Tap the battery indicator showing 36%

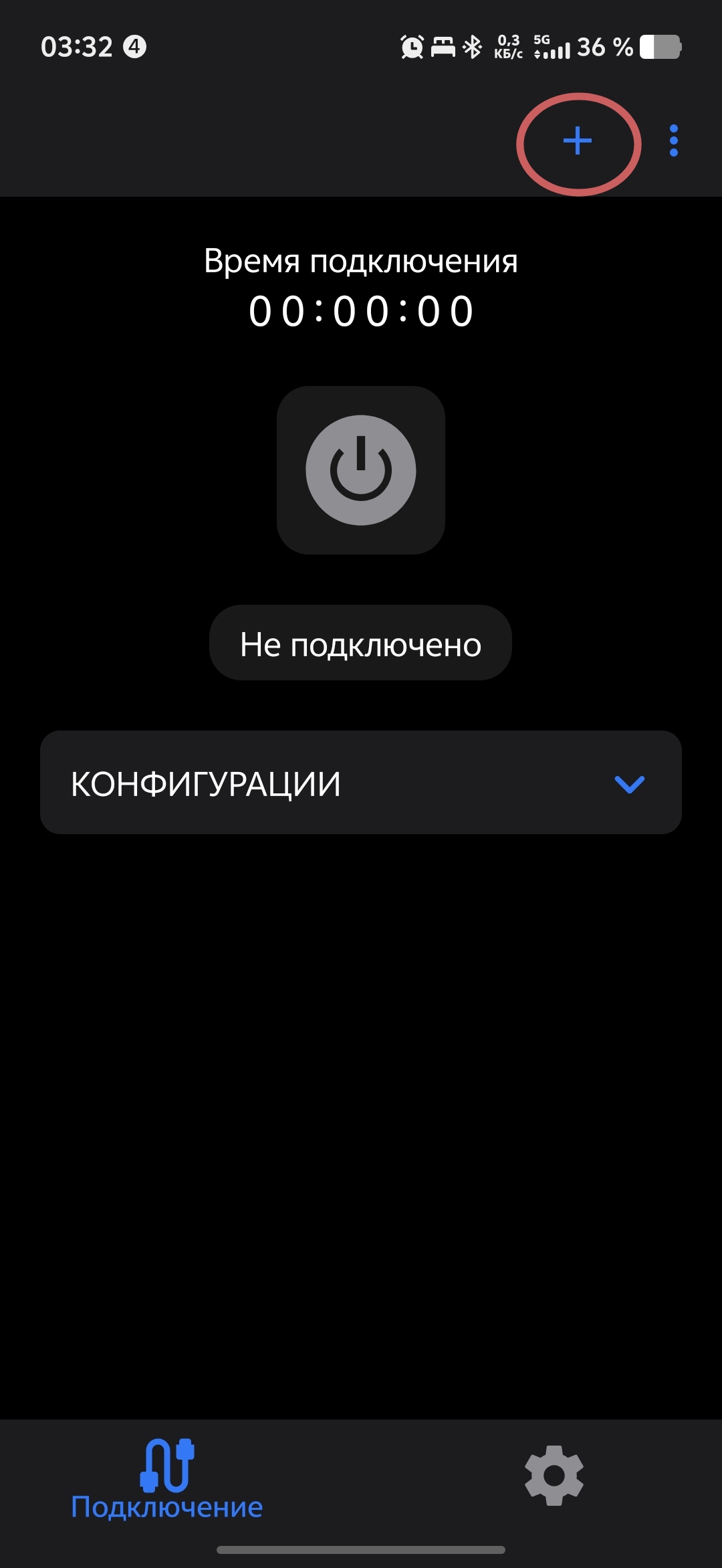pyautogui.click(x=628, y=47)
